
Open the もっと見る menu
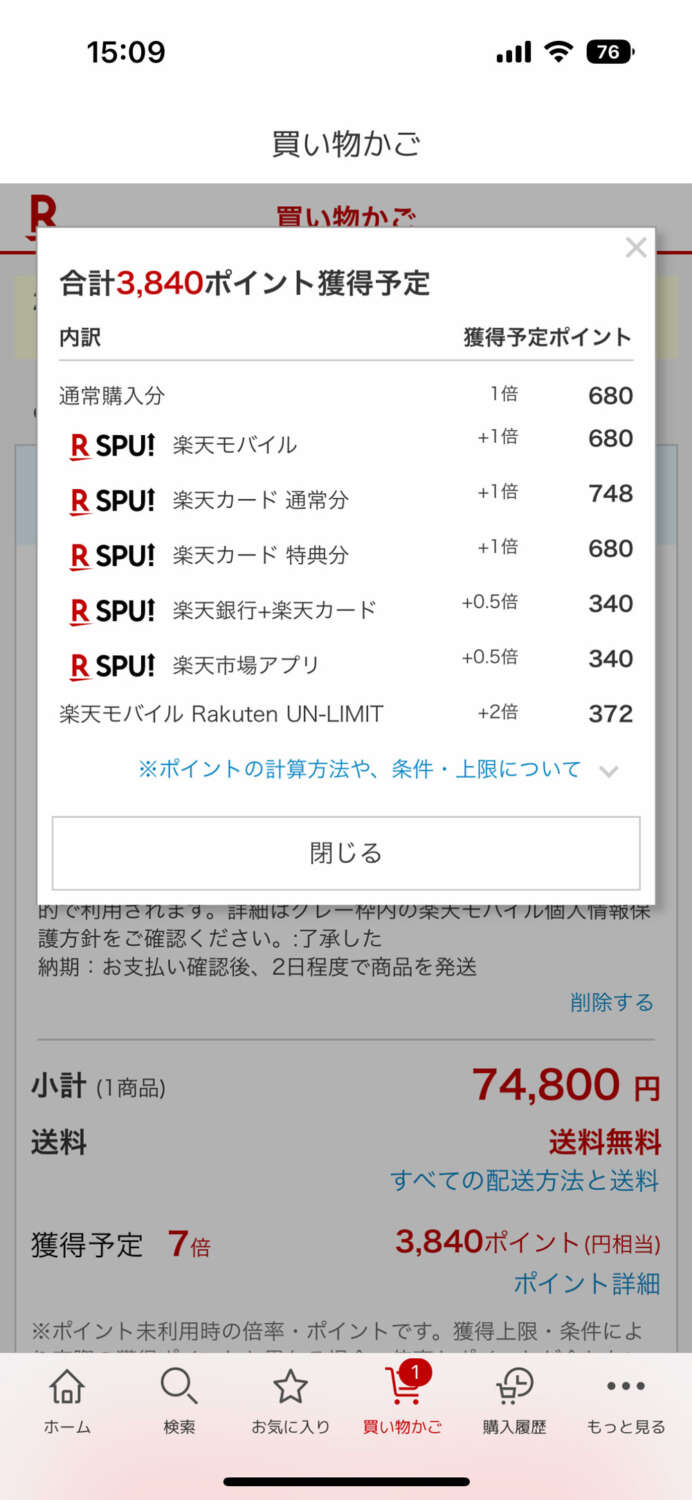626,1401
